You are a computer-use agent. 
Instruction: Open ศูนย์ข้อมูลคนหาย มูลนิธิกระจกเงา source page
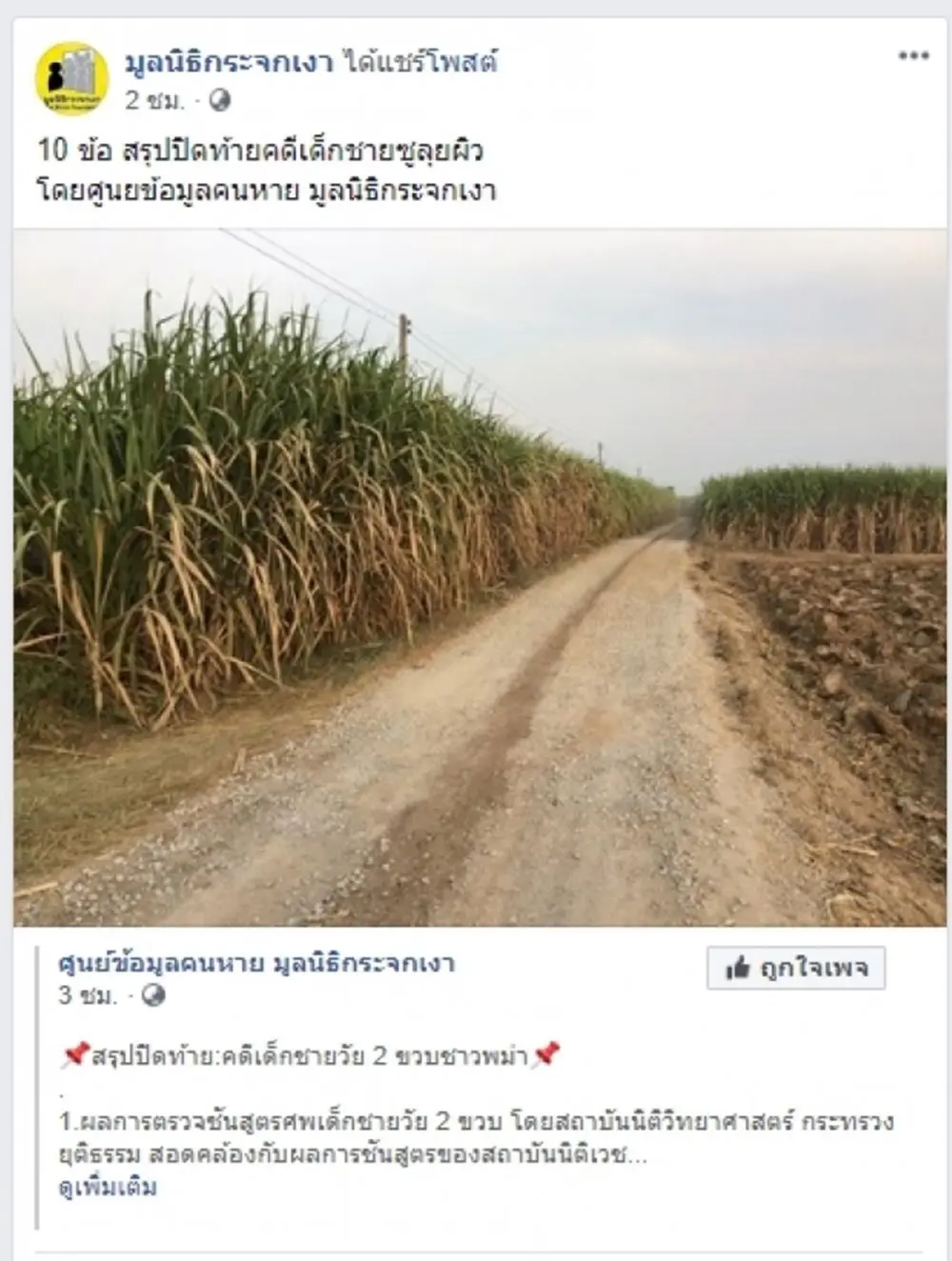[x=256, y=963]
